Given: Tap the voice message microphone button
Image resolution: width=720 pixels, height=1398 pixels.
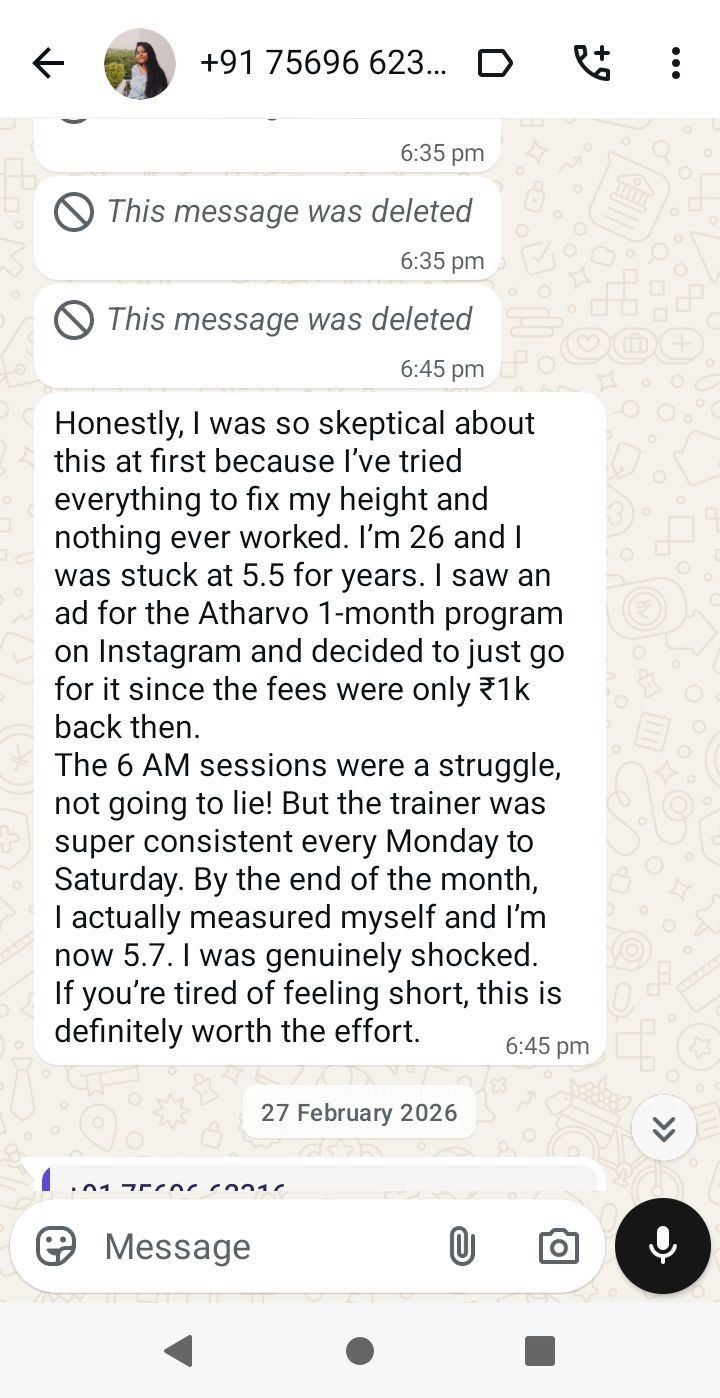Looking at the screenshot, I should point(662,1246).
